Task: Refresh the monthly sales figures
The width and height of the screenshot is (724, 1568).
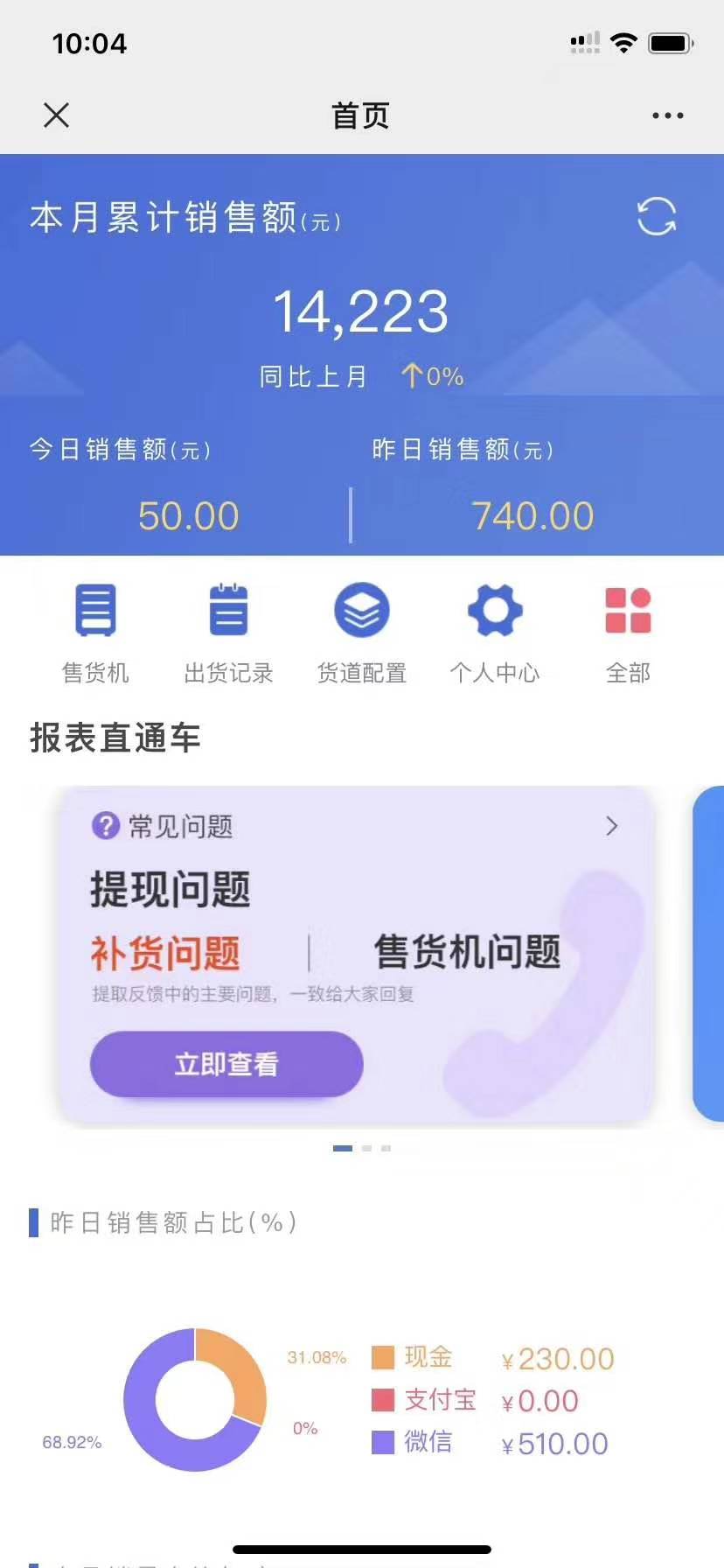Action: click(x=657, y=217)
